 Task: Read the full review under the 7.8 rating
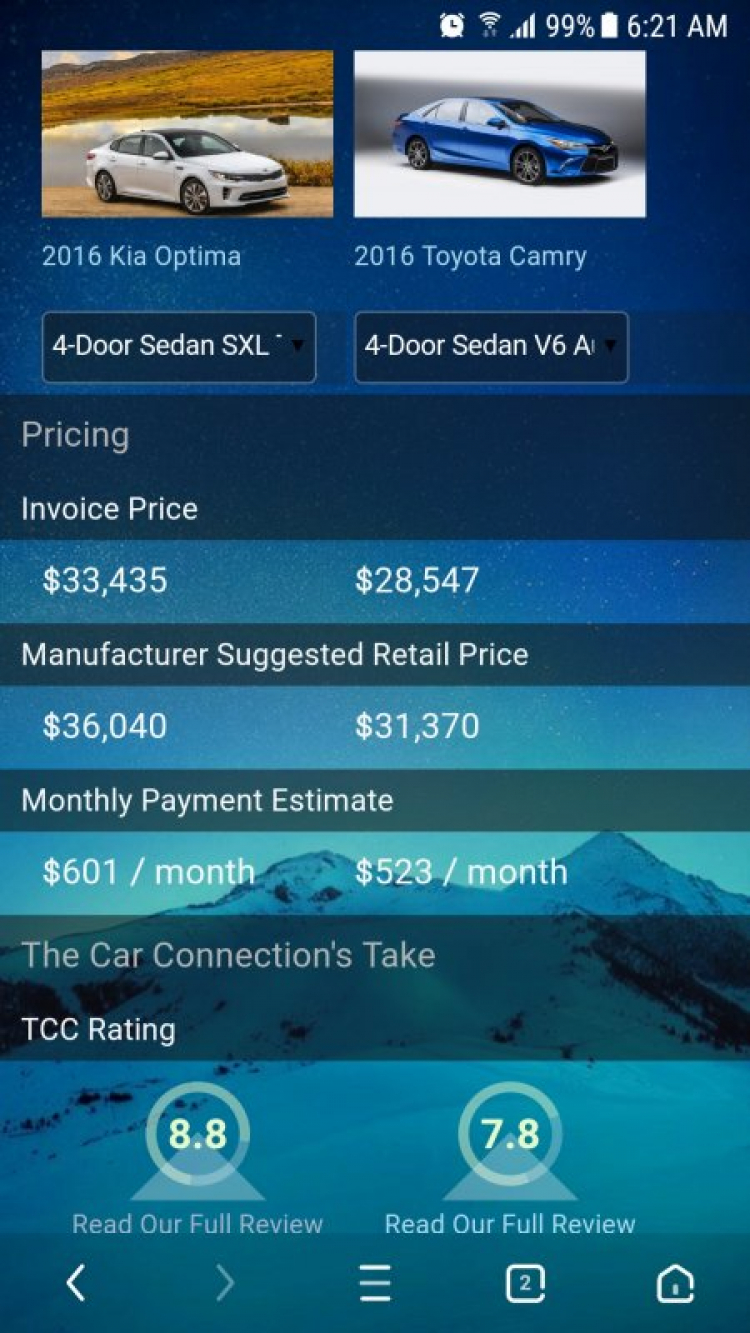(510, 1224)
